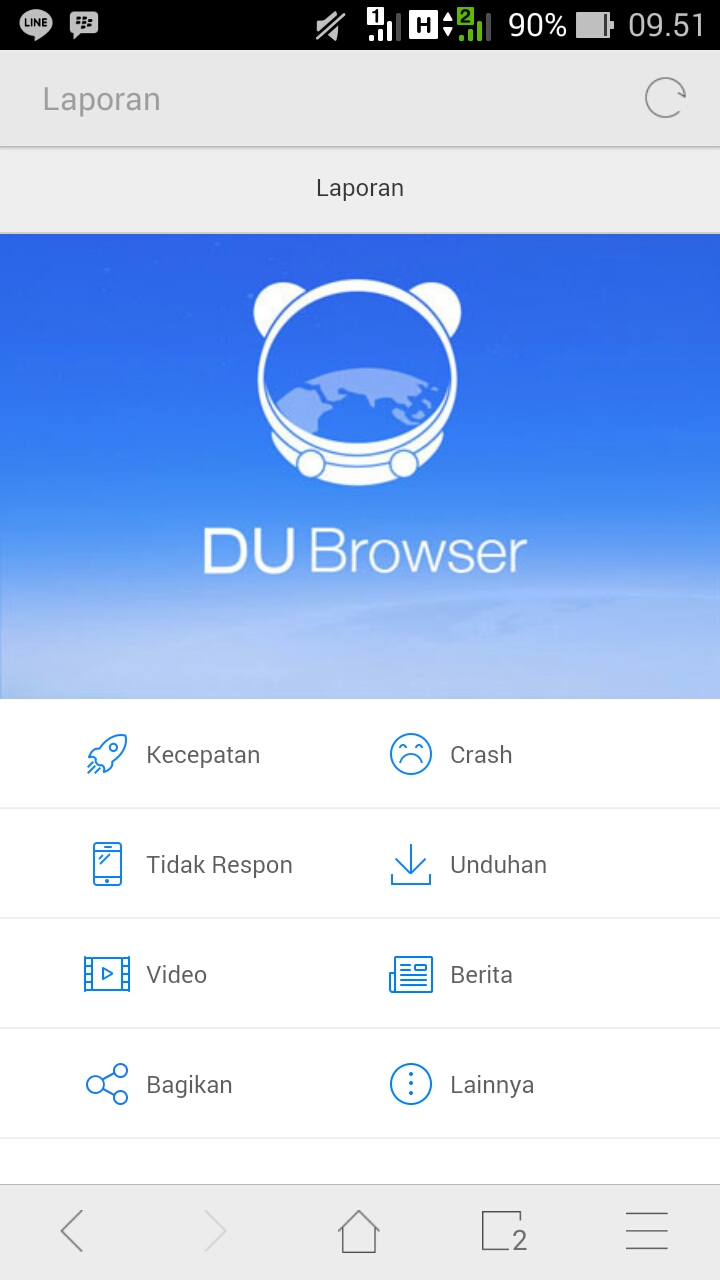Screen dimensions: 720x1280
Task: Select the Video category
Action: pos(147,974)
